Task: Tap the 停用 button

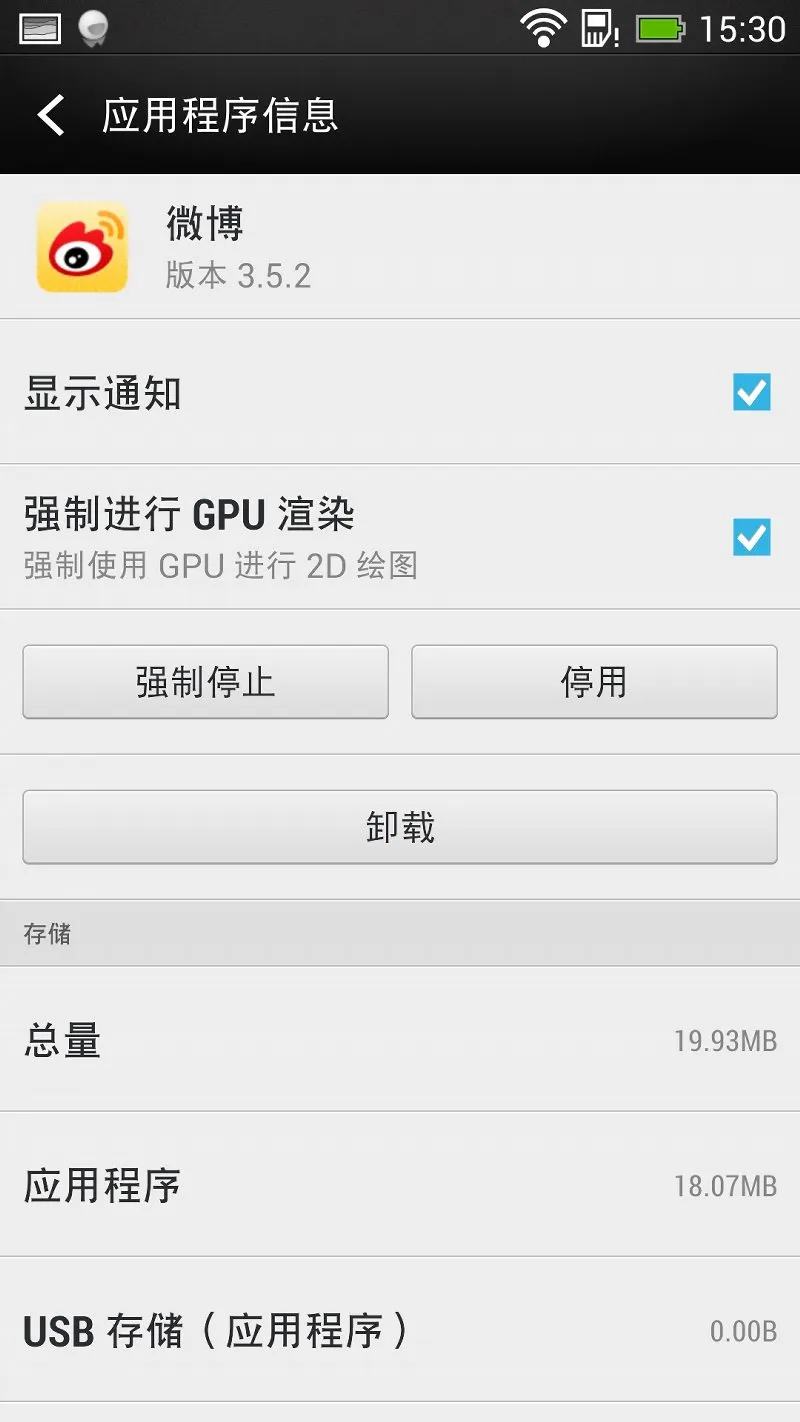Action: (x=594, y=682)
